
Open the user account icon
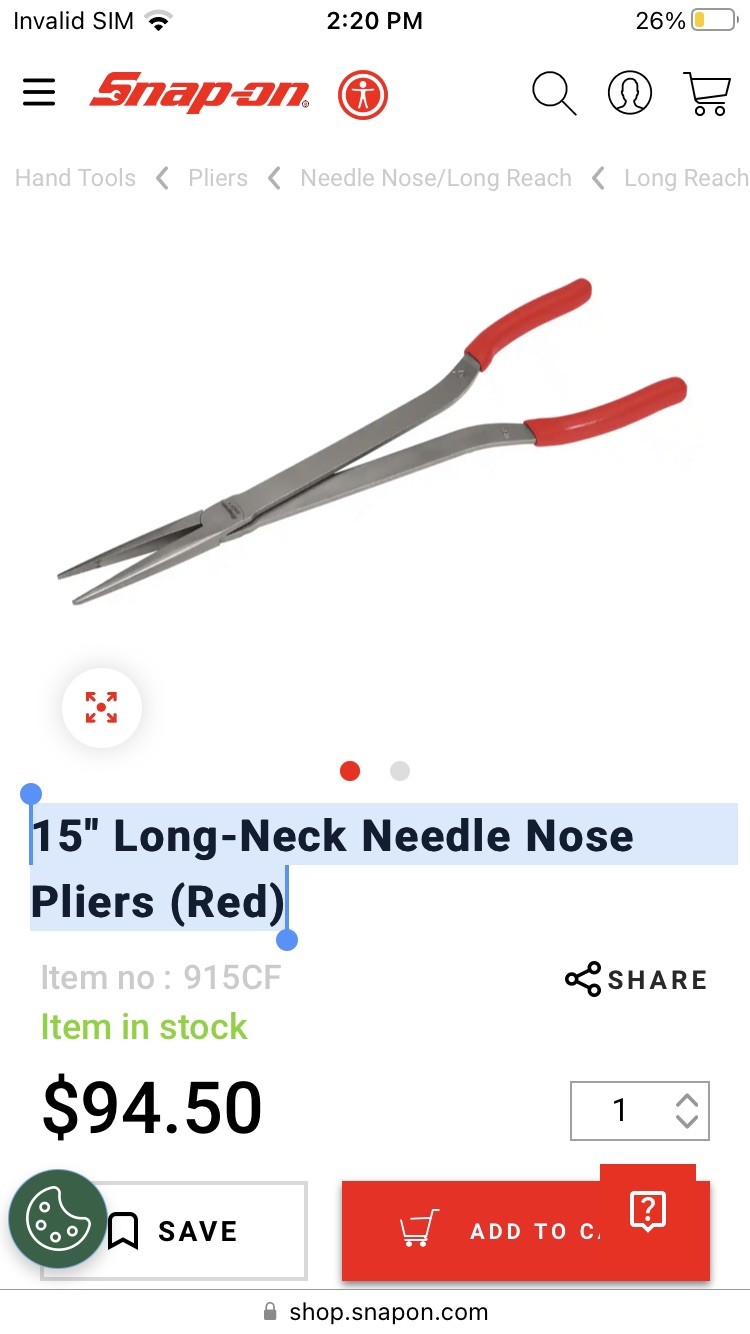[630, 93]
